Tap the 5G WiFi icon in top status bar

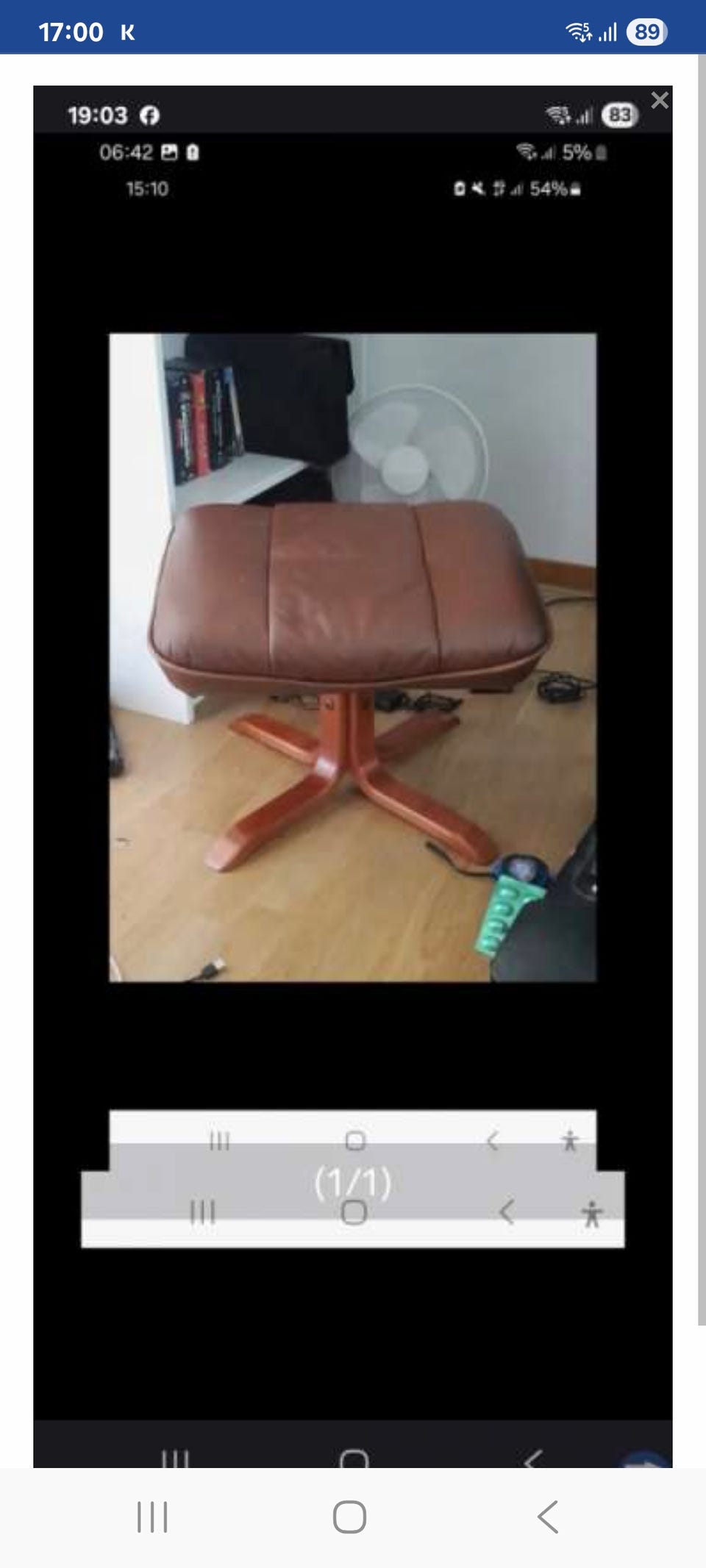pos(577,30)
